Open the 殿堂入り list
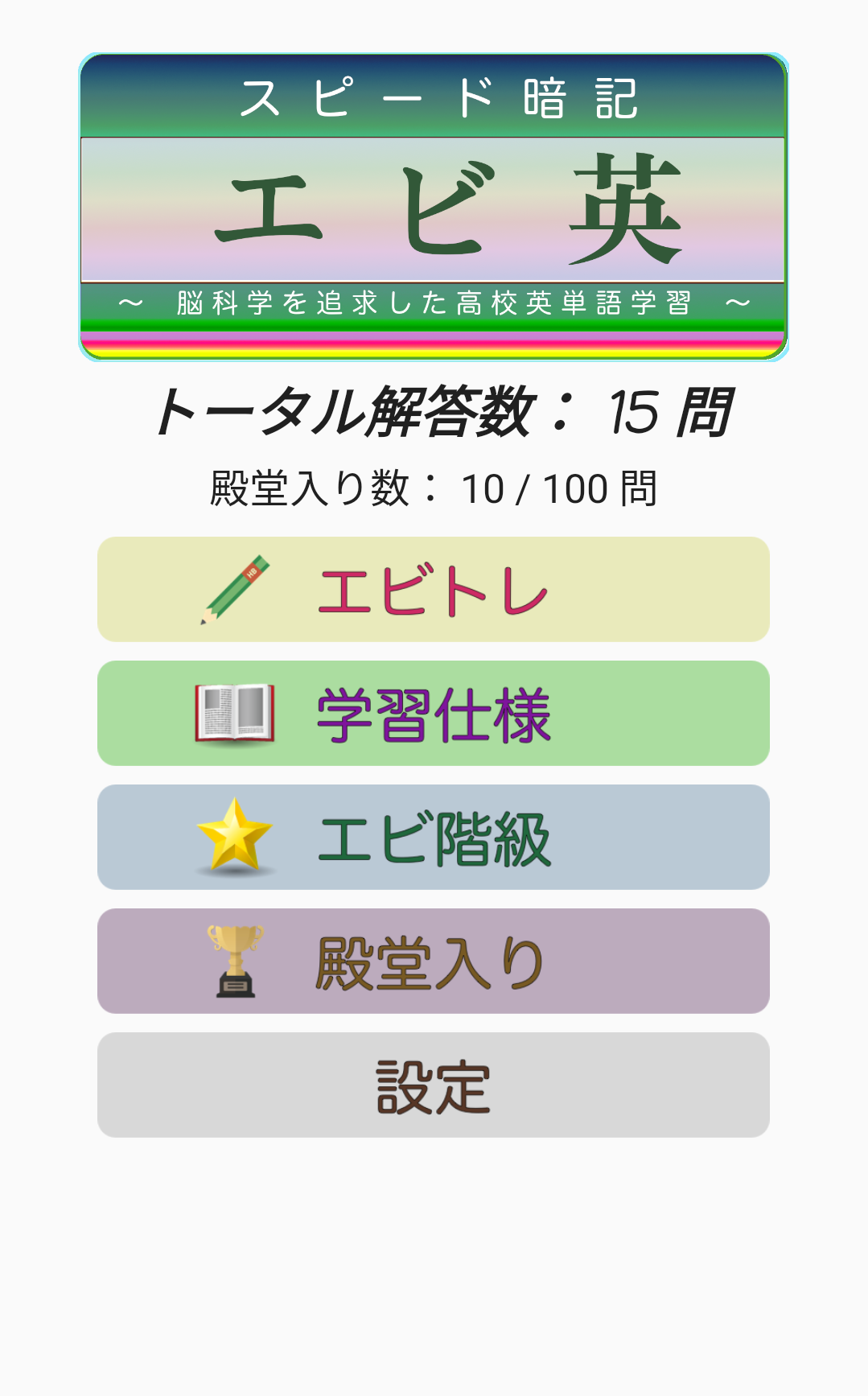The height and width of the screenshot is (1396, 868). click(x=434, y=961)
